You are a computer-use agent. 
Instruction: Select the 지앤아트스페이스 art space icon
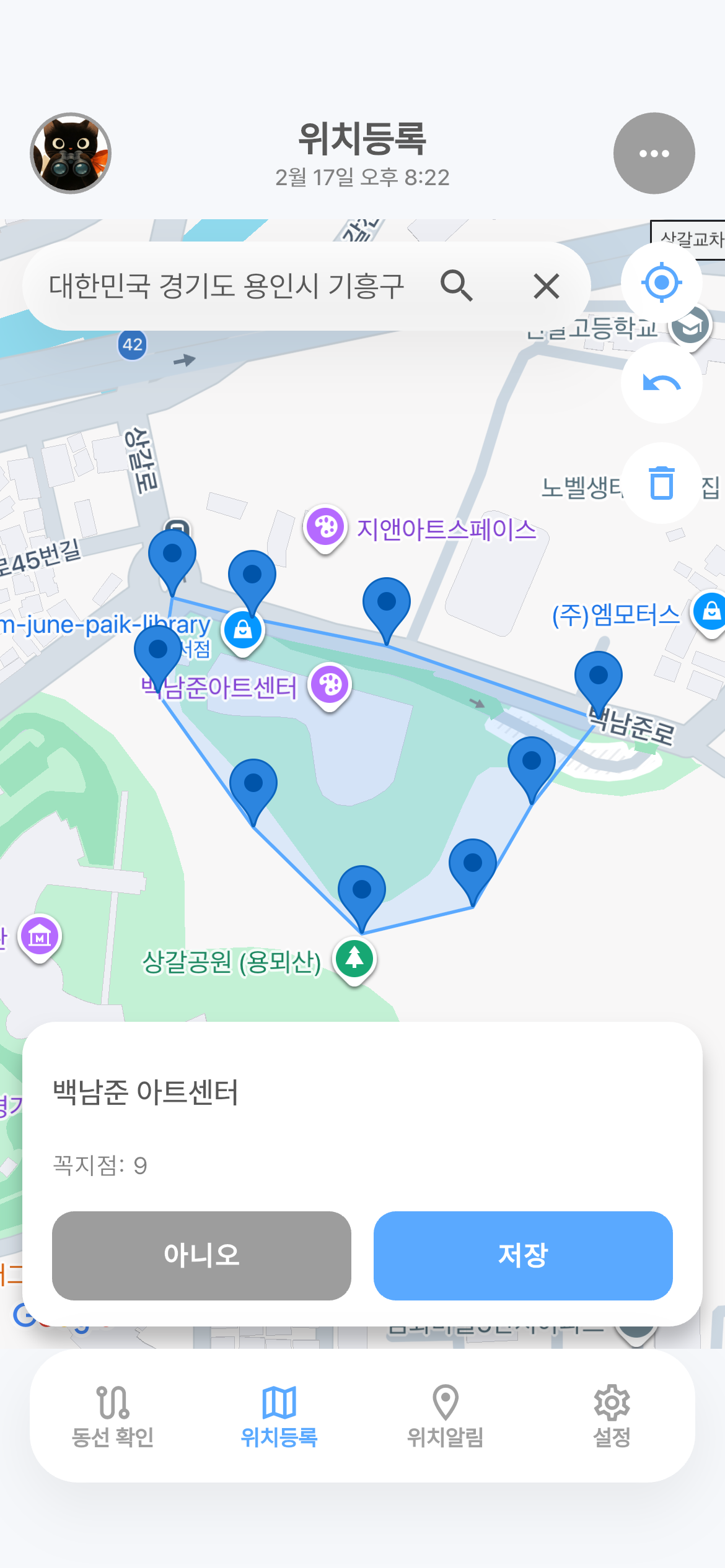coord(323,527)
